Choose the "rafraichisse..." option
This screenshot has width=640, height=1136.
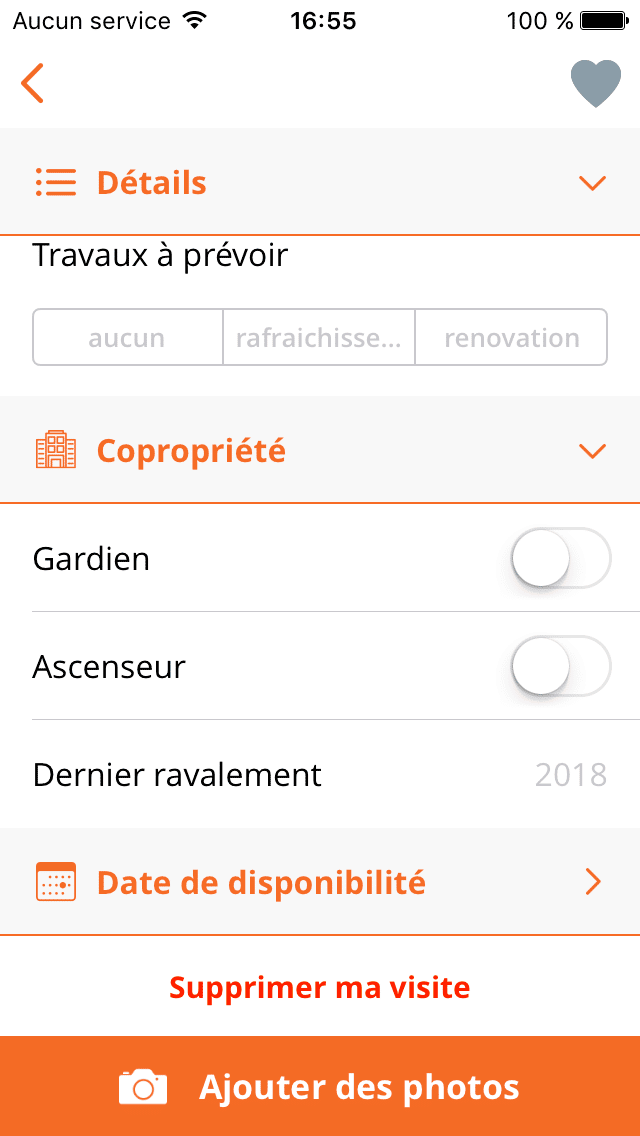pyautogui.click(x=318, y=338)
